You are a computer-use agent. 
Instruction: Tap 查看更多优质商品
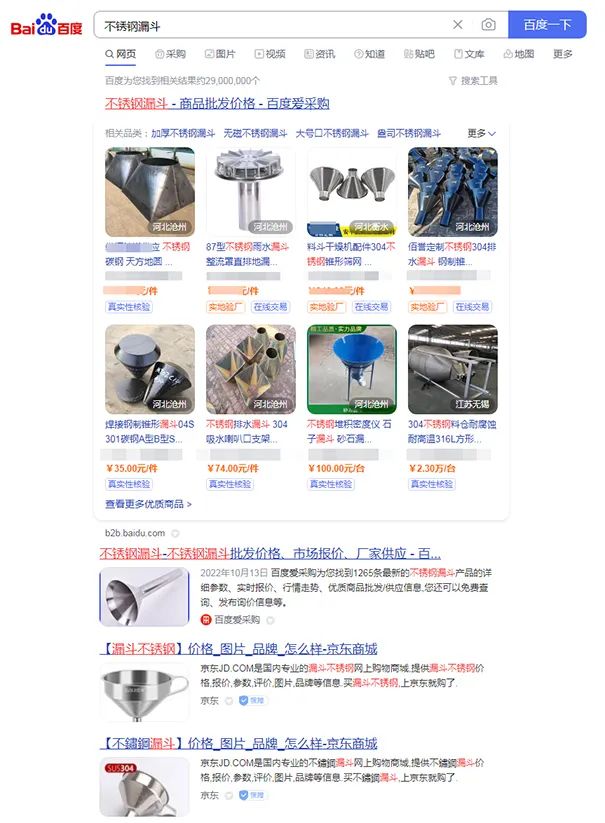click(148, 504)
